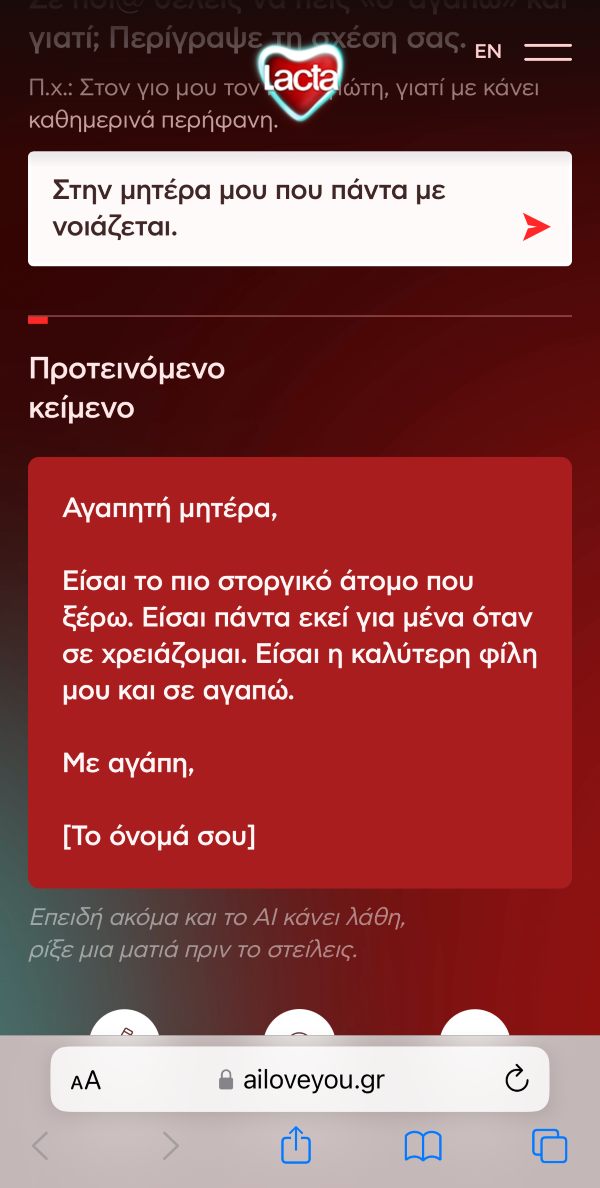Image resolution: width=600 pixels, height=1188 pixels.
Task: Open the hamburger menu
Action: pyautogui.click(x=548, y=52)
